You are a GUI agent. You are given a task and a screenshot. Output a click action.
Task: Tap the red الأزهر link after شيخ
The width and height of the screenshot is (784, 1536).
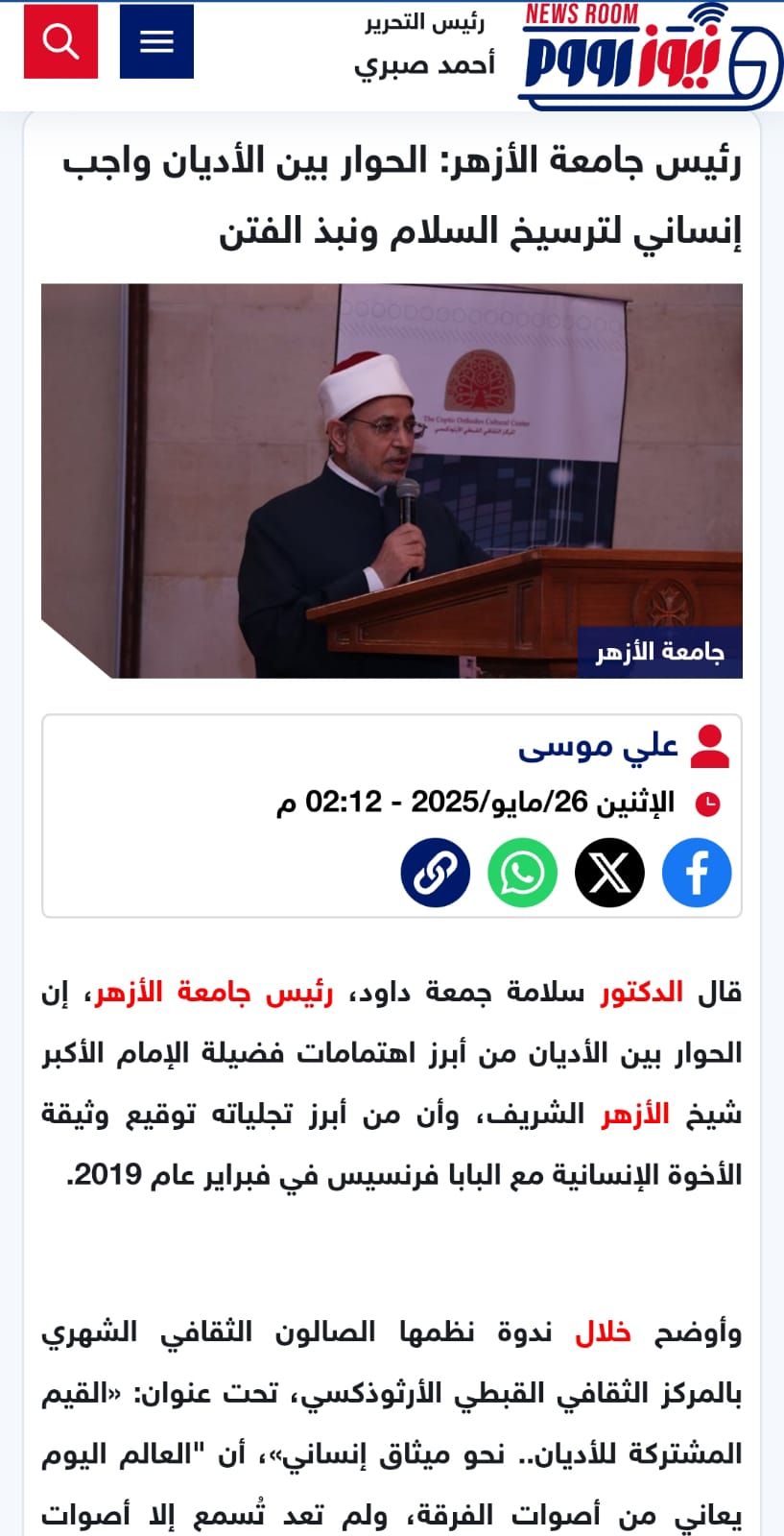635,1115
